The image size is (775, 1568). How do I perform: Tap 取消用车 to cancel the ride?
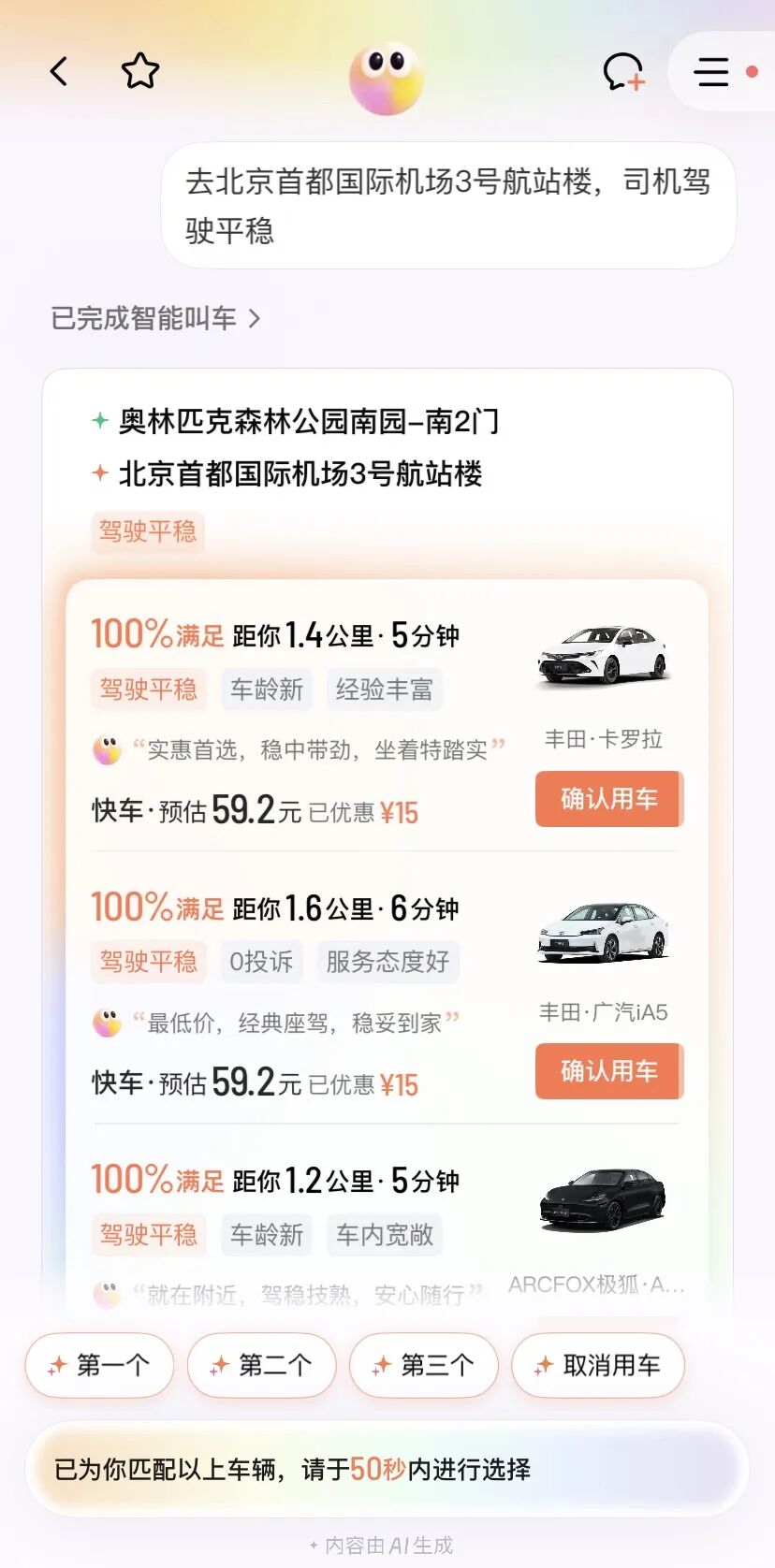point(597,1366)
